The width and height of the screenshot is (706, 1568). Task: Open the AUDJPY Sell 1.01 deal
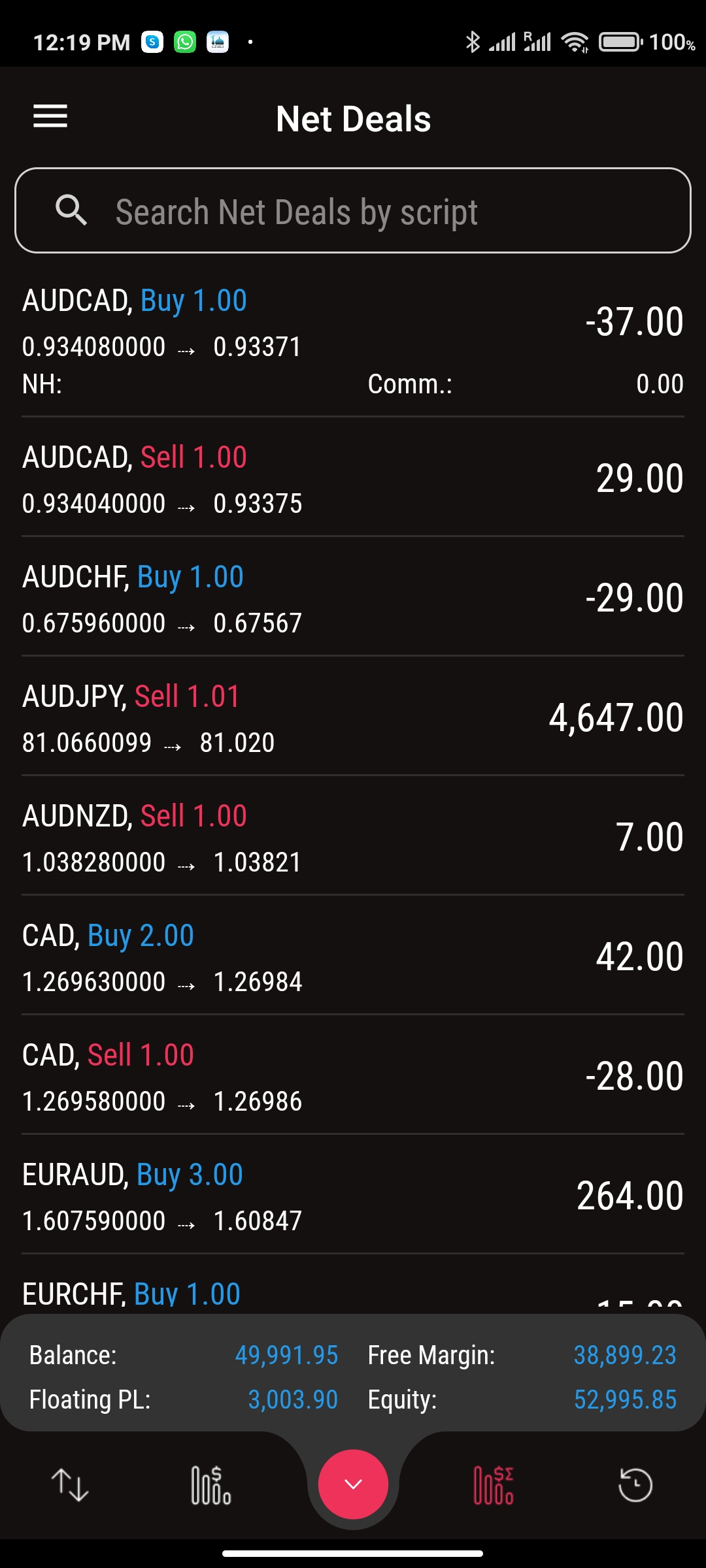tap(353, 717)
